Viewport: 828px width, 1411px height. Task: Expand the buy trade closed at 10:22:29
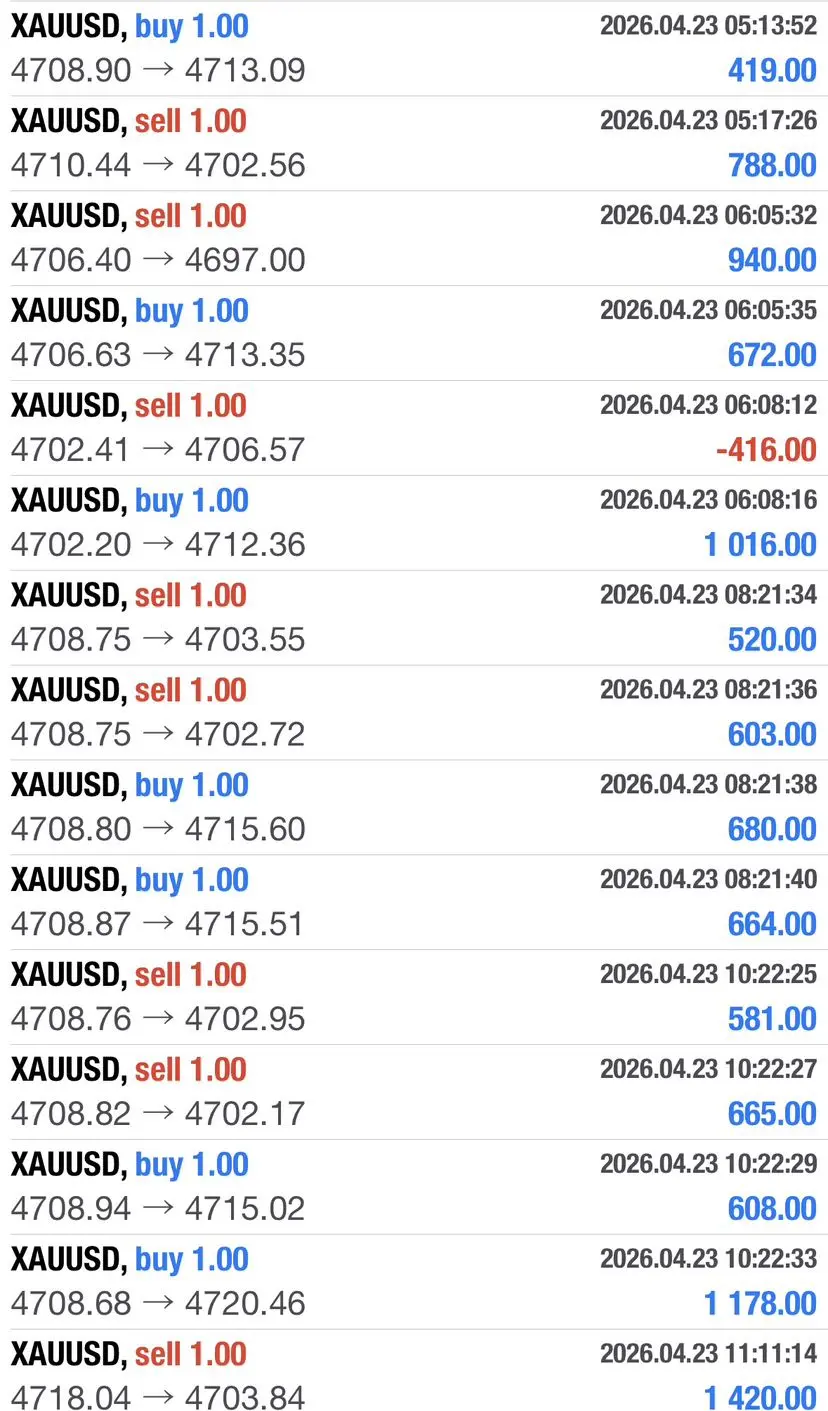click(414, 1189)
